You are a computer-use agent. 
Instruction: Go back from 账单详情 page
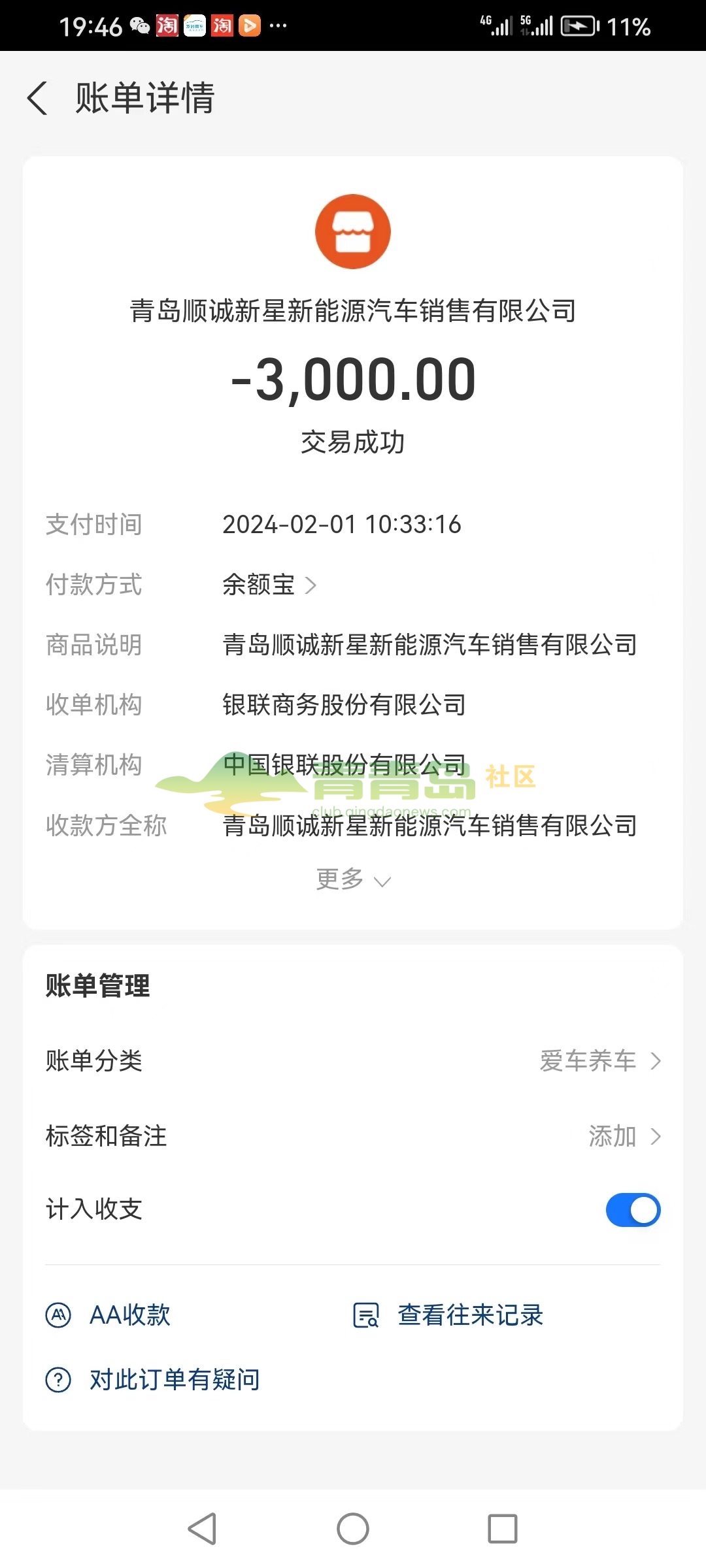(x=38, y=99)
